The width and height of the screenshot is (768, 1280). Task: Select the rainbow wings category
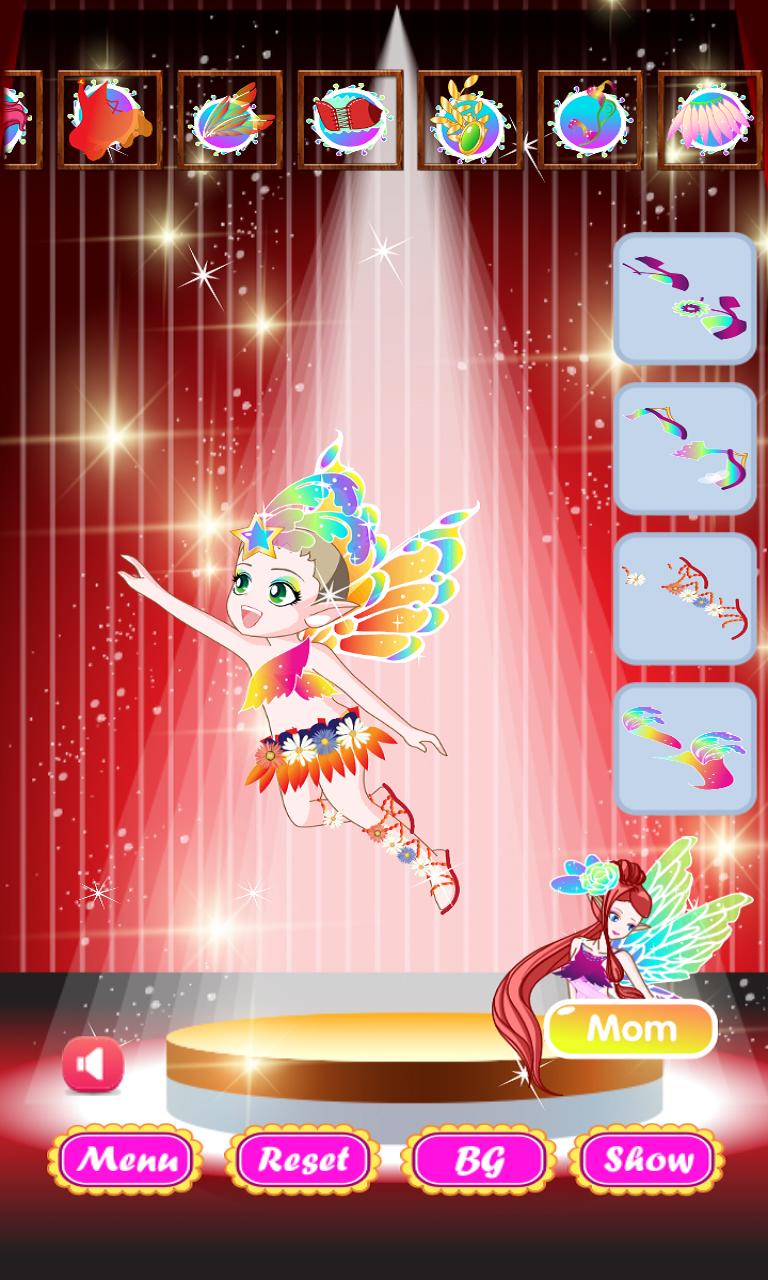230,120
